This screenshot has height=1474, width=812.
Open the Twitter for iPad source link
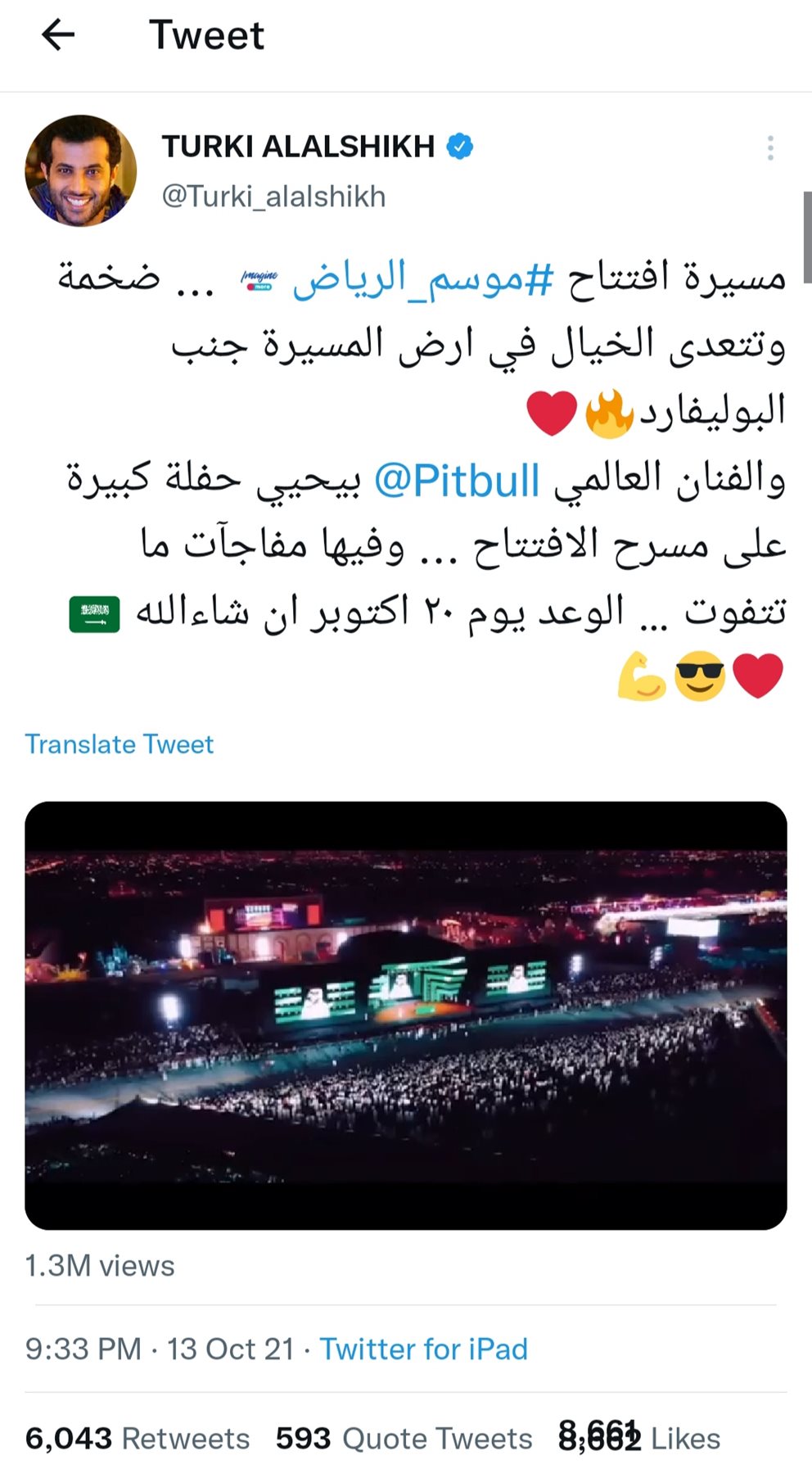click(423, 1349)
